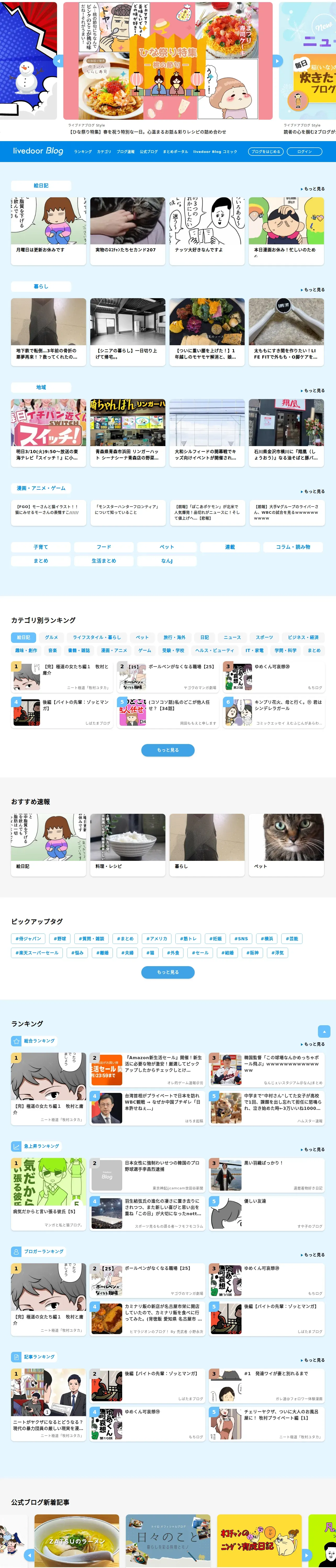Switch category ranking to グルメ
The height and width of the screenshot is (1568, 336).
point(51,637)
